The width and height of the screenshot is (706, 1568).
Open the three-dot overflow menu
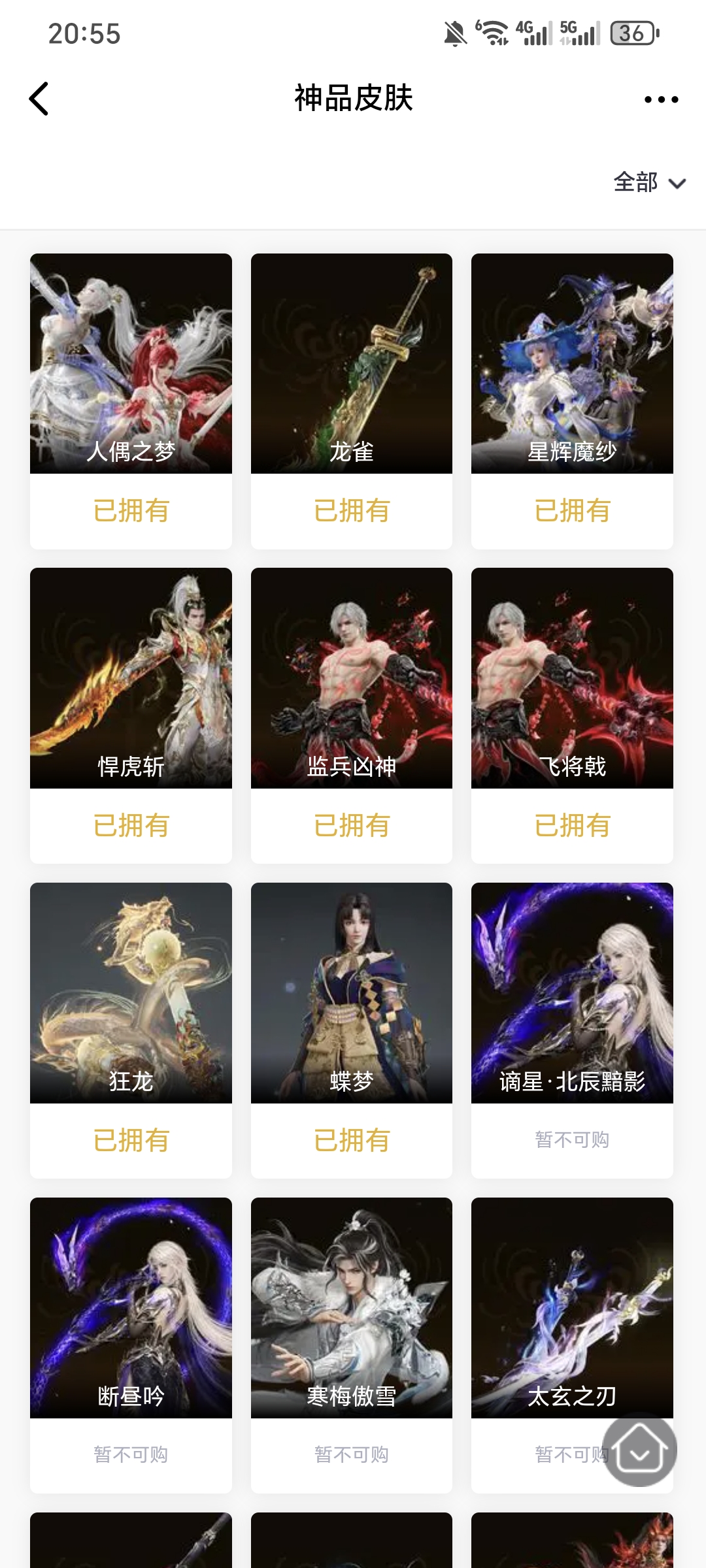[x=661, y=99]
